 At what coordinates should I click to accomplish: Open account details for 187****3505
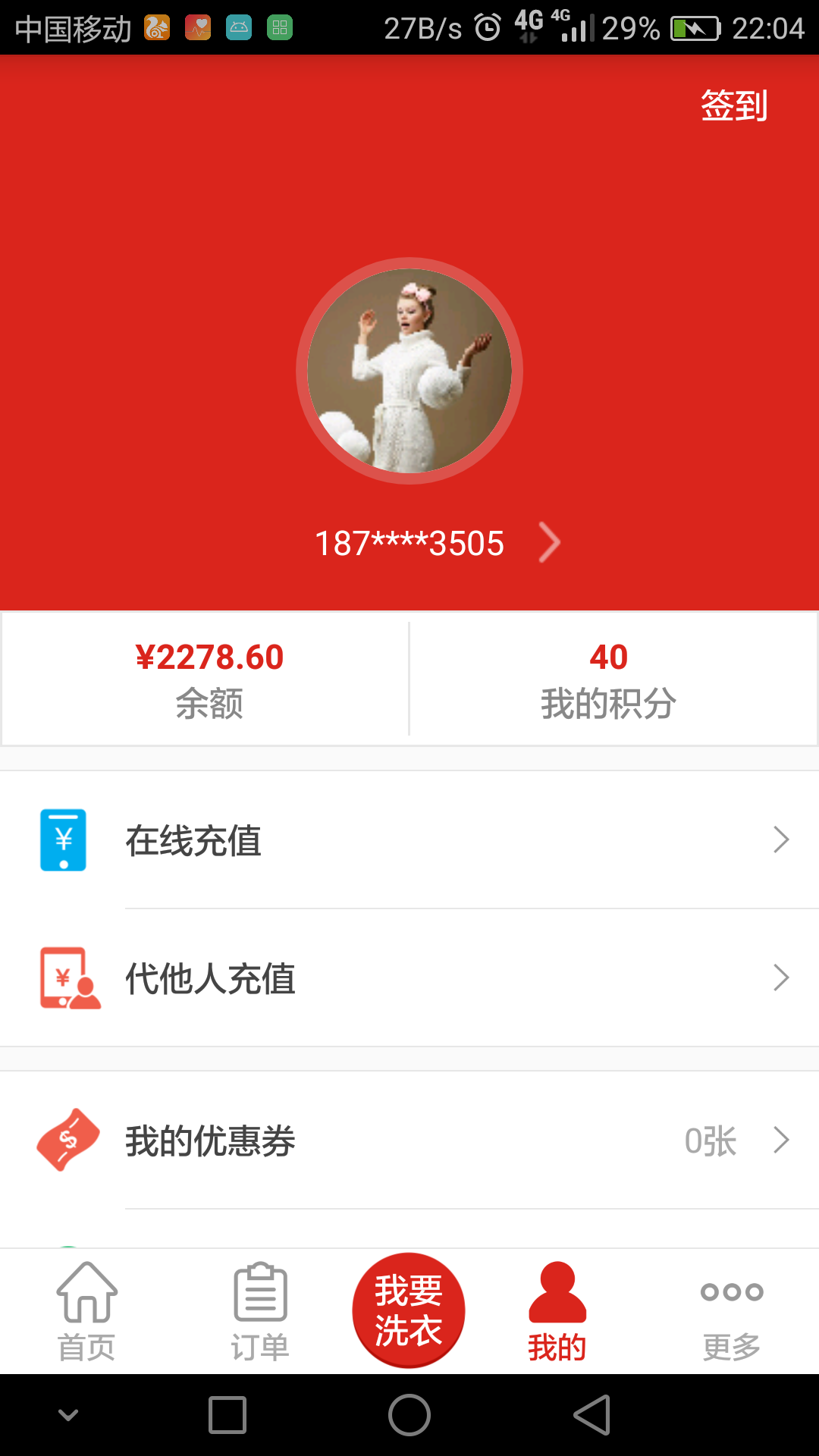tap(436, 543)
